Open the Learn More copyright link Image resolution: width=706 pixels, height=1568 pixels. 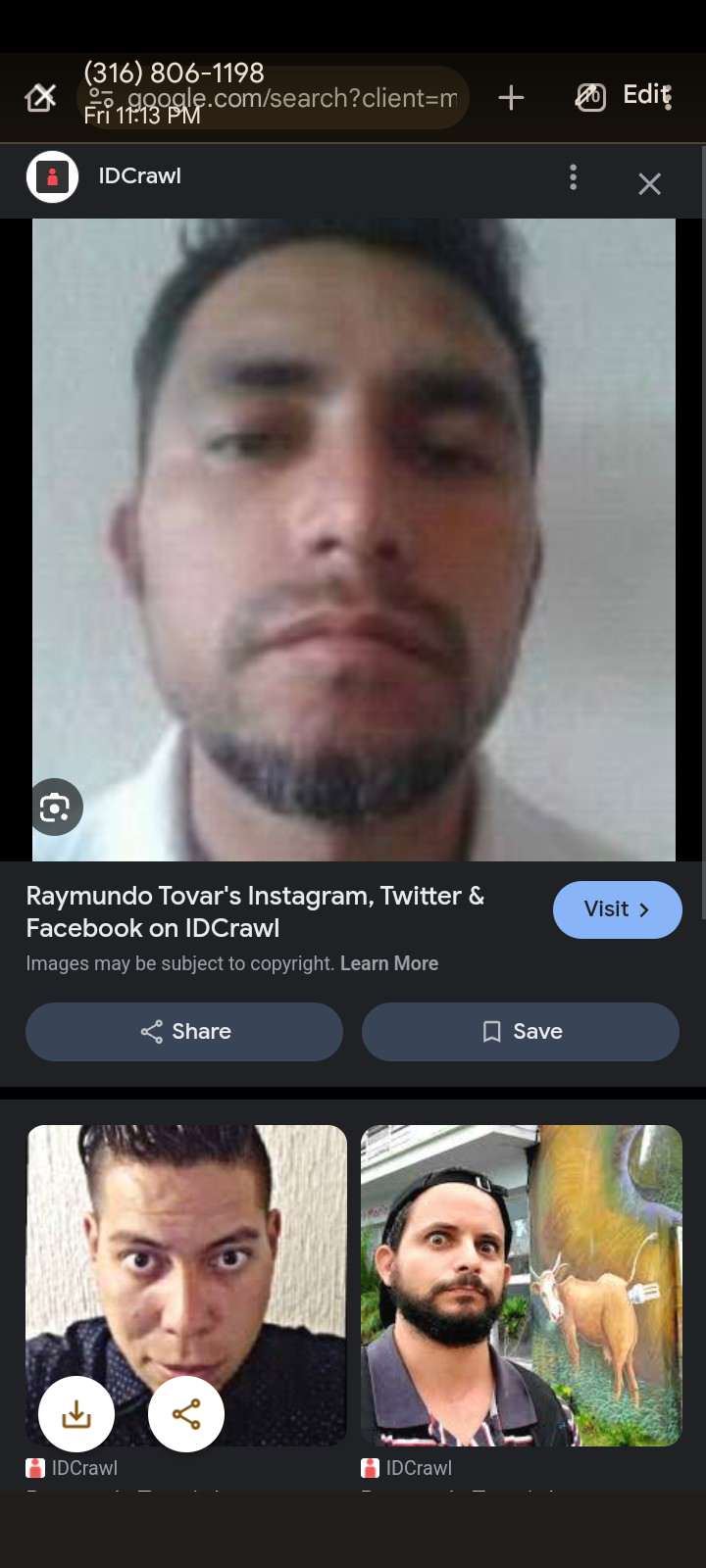(388, 963)
